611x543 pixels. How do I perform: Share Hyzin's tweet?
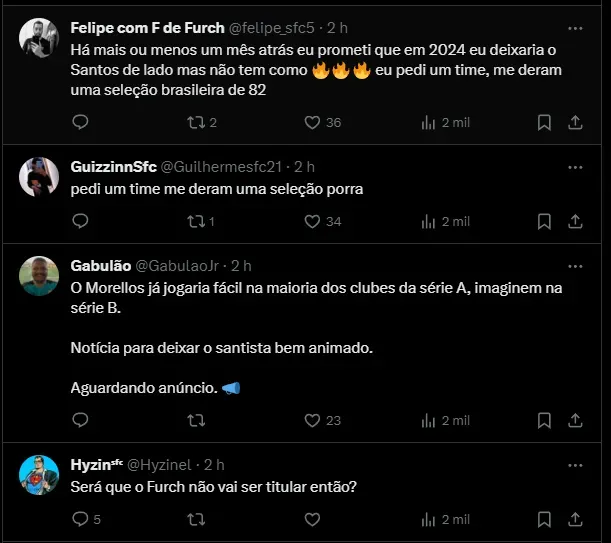[575, 519]
